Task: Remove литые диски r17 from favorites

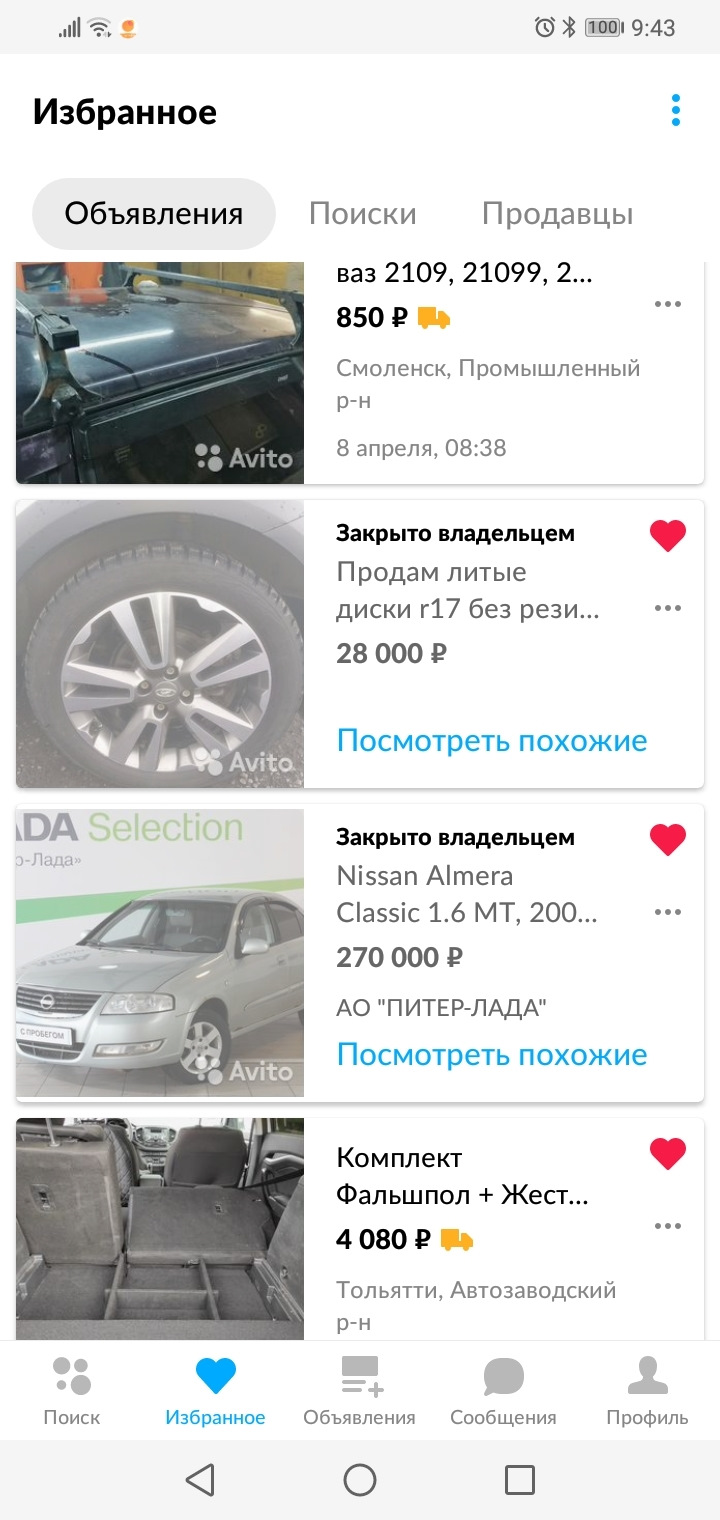Action: pos(667,536)
